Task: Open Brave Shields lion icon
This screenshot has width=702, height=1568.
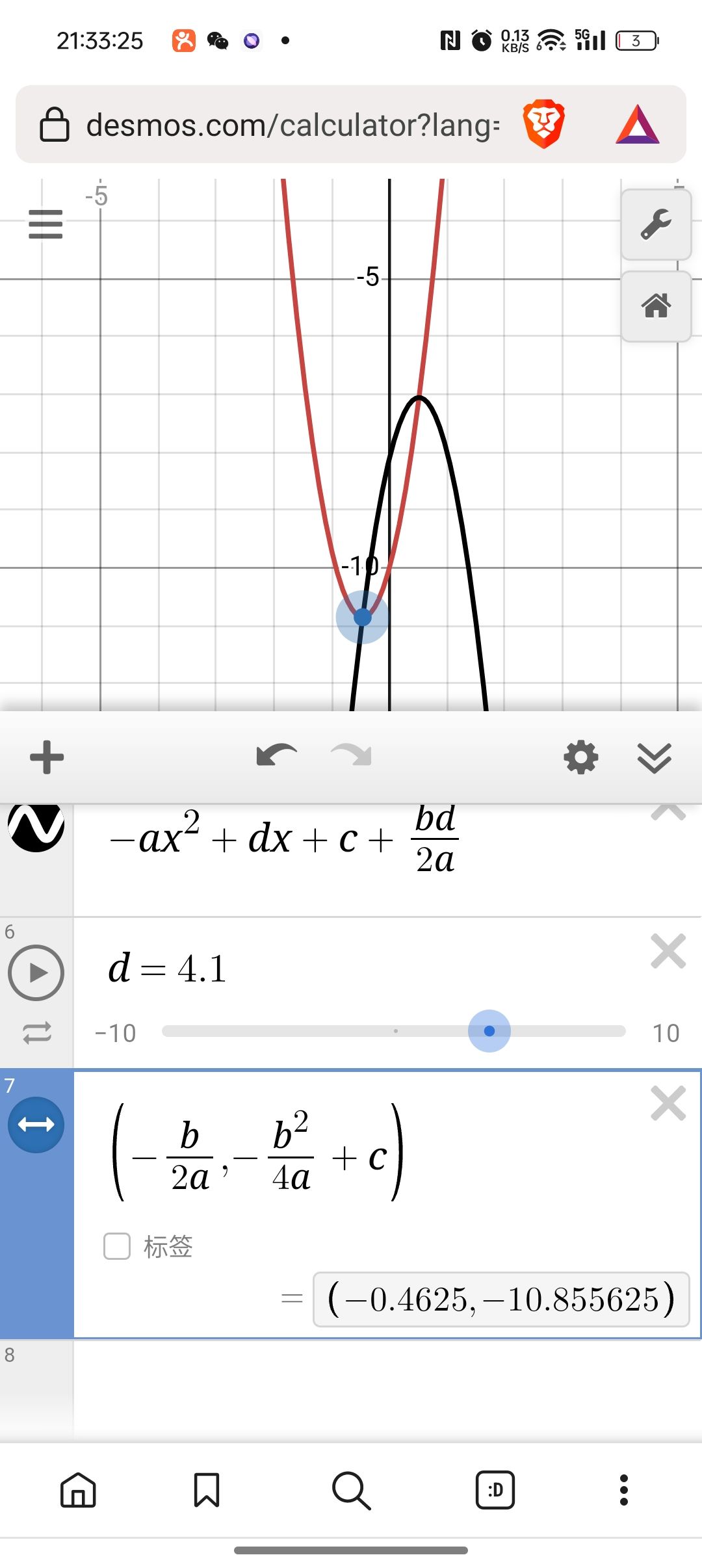Action: tap(543, 124)
